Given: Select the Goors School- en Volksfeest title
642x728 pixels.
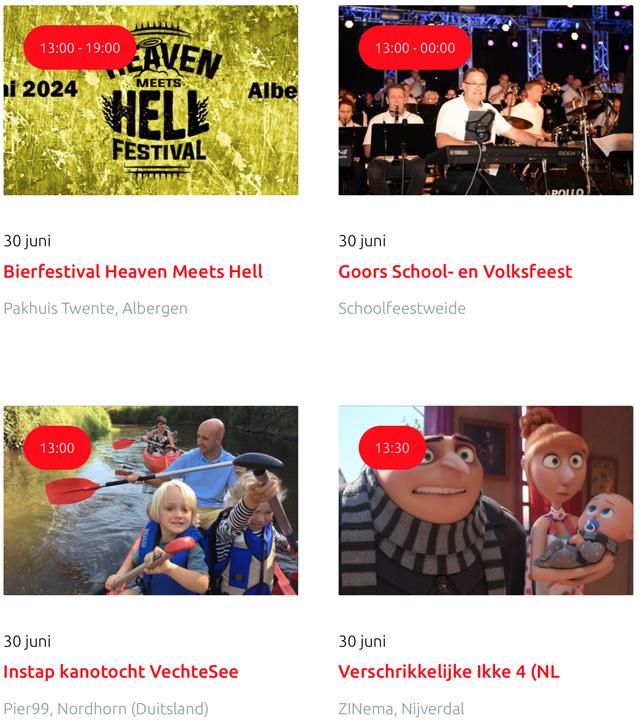Looking at the screenshot, I should pos(455,271).
